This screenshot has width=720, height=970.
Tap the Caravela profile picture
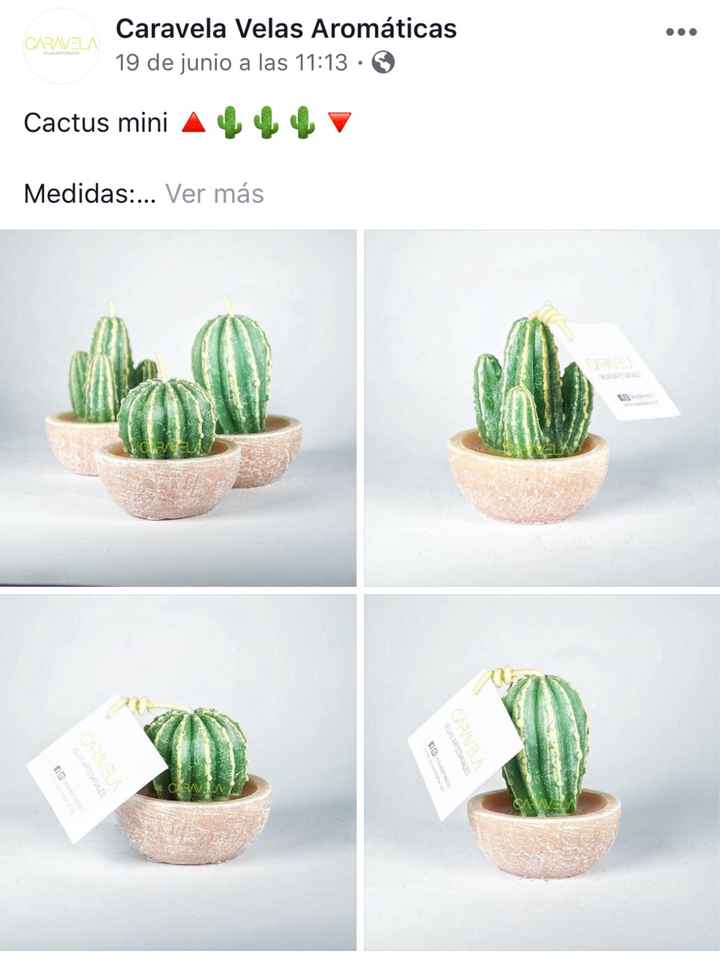point(61,46)
